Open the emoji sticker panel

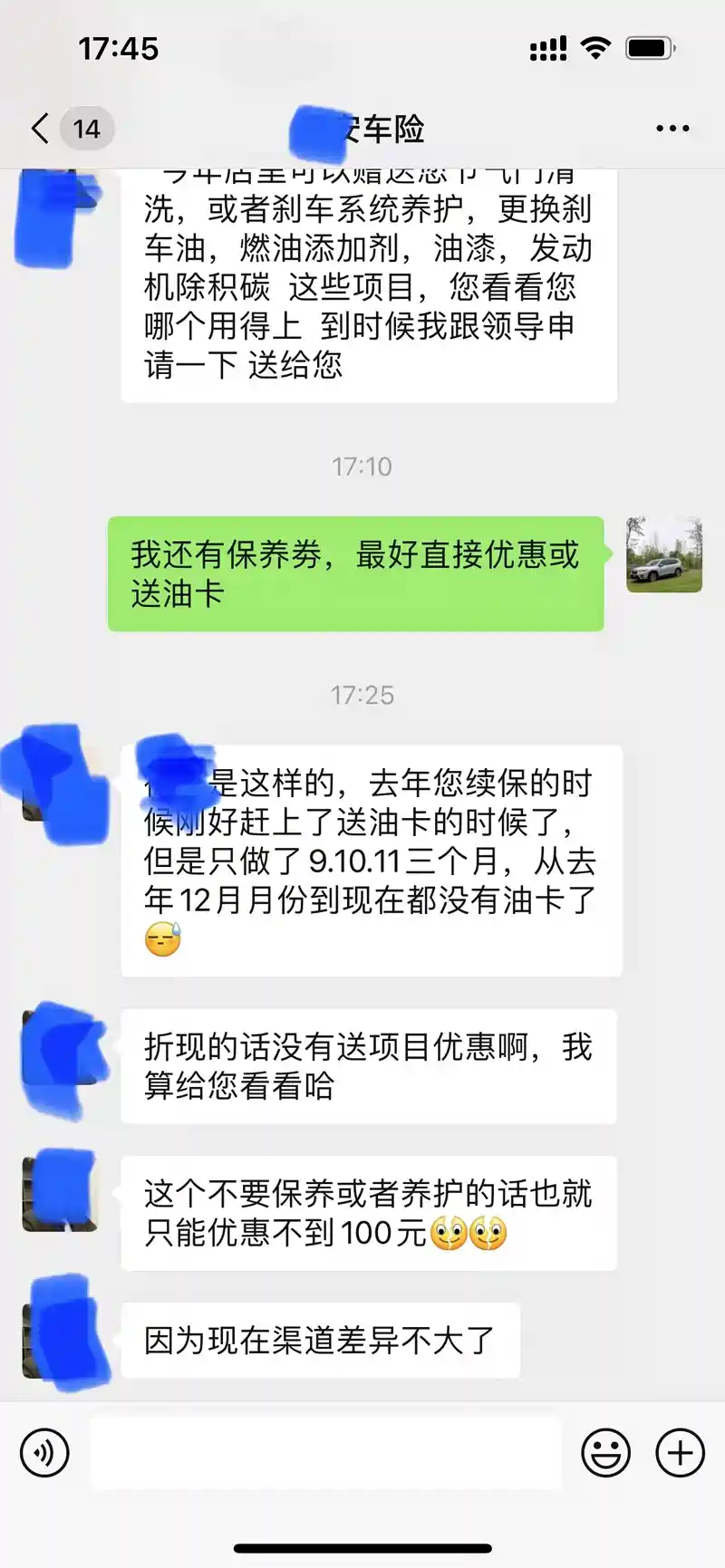pos(605,1454)
